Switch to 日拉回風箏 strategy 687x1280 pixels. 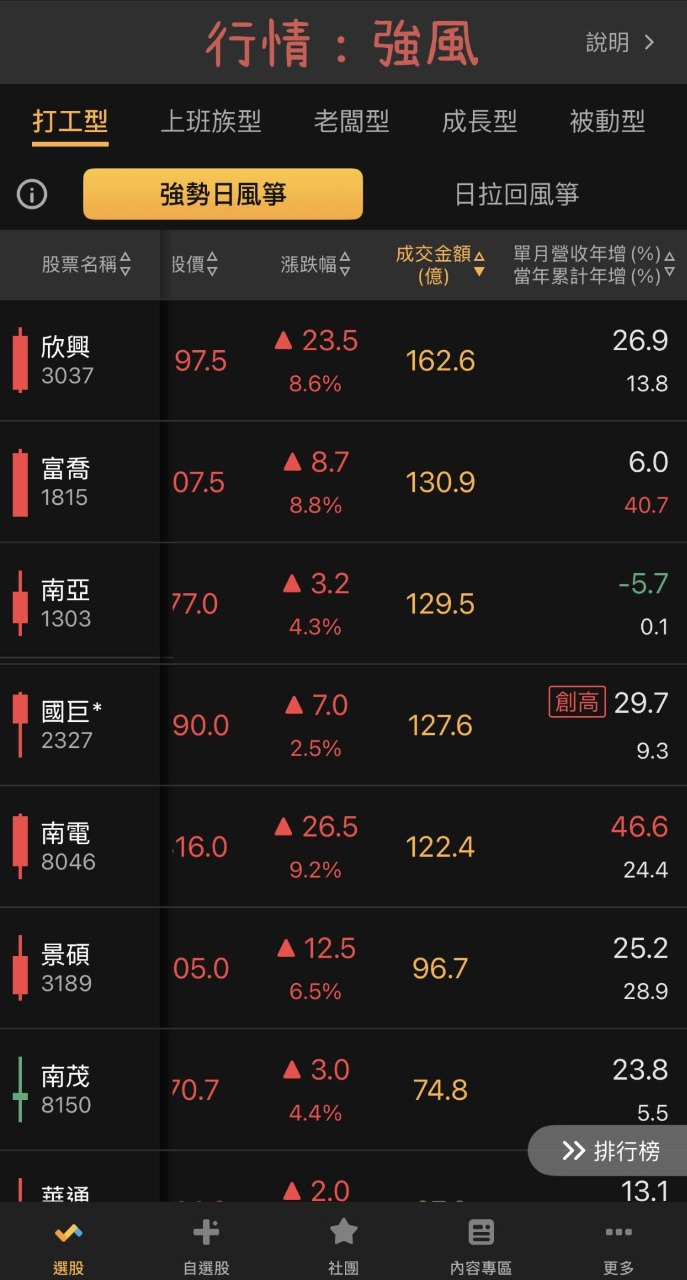tap(516, 194)
